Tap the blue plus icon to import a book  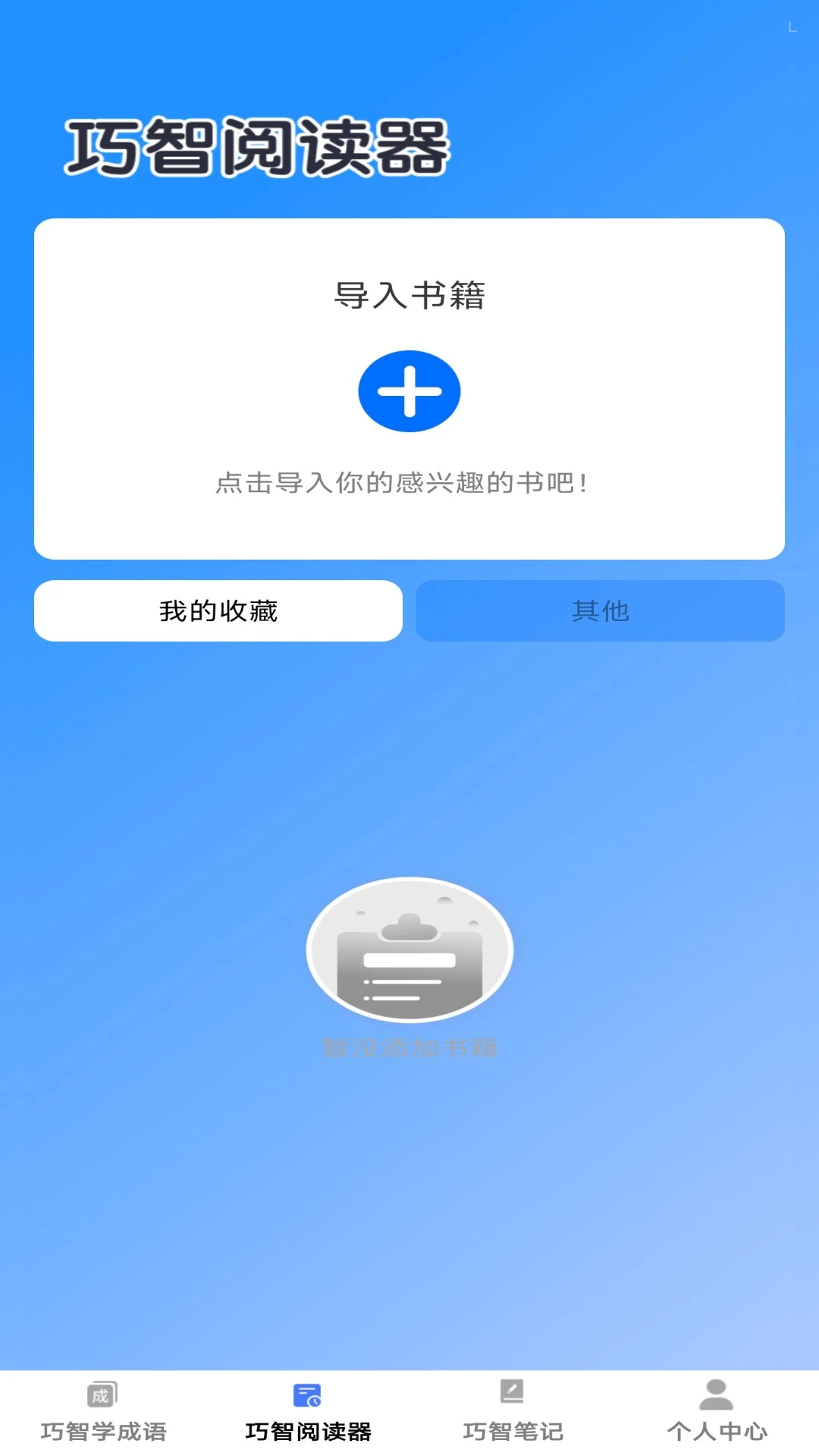409,391
